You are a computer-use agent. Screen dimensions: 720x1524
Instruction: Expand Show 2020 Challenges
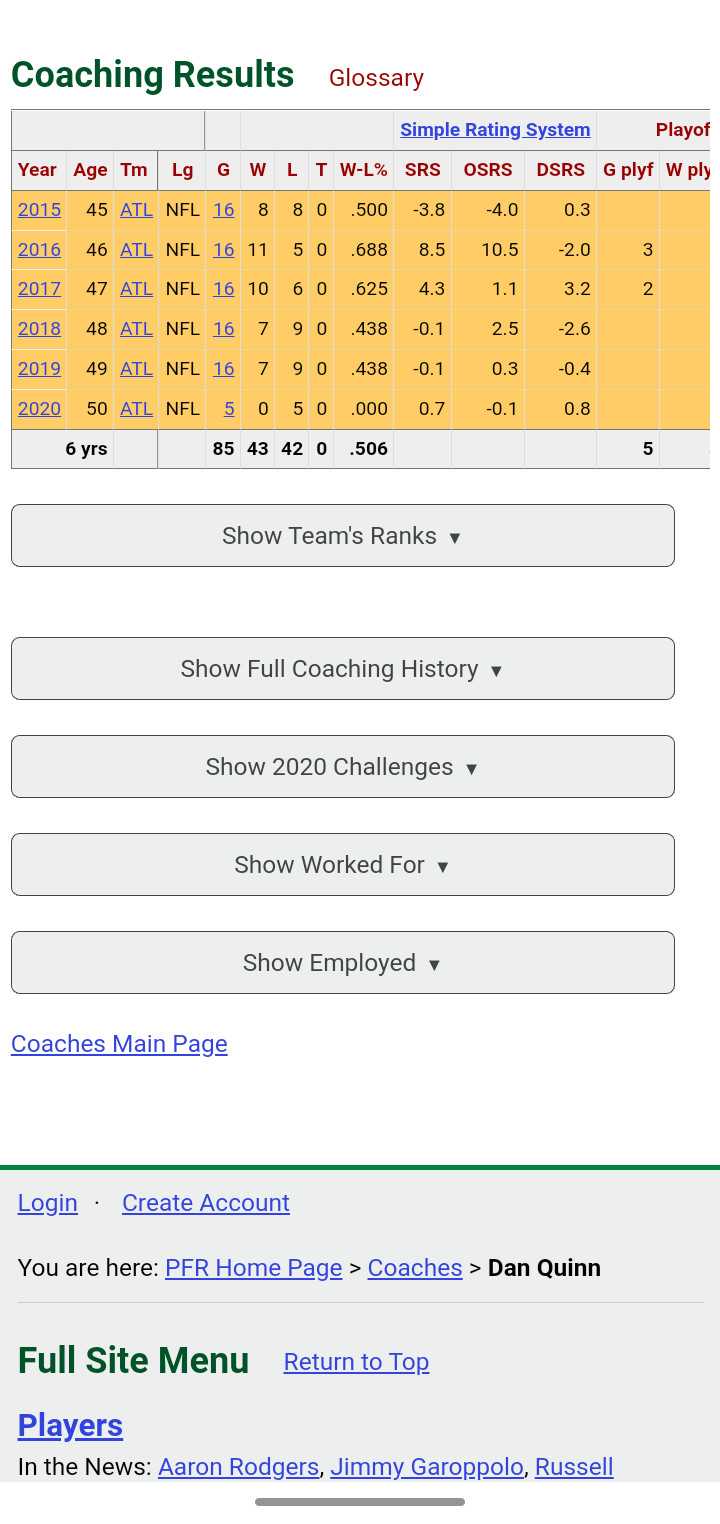click(343, 767)
